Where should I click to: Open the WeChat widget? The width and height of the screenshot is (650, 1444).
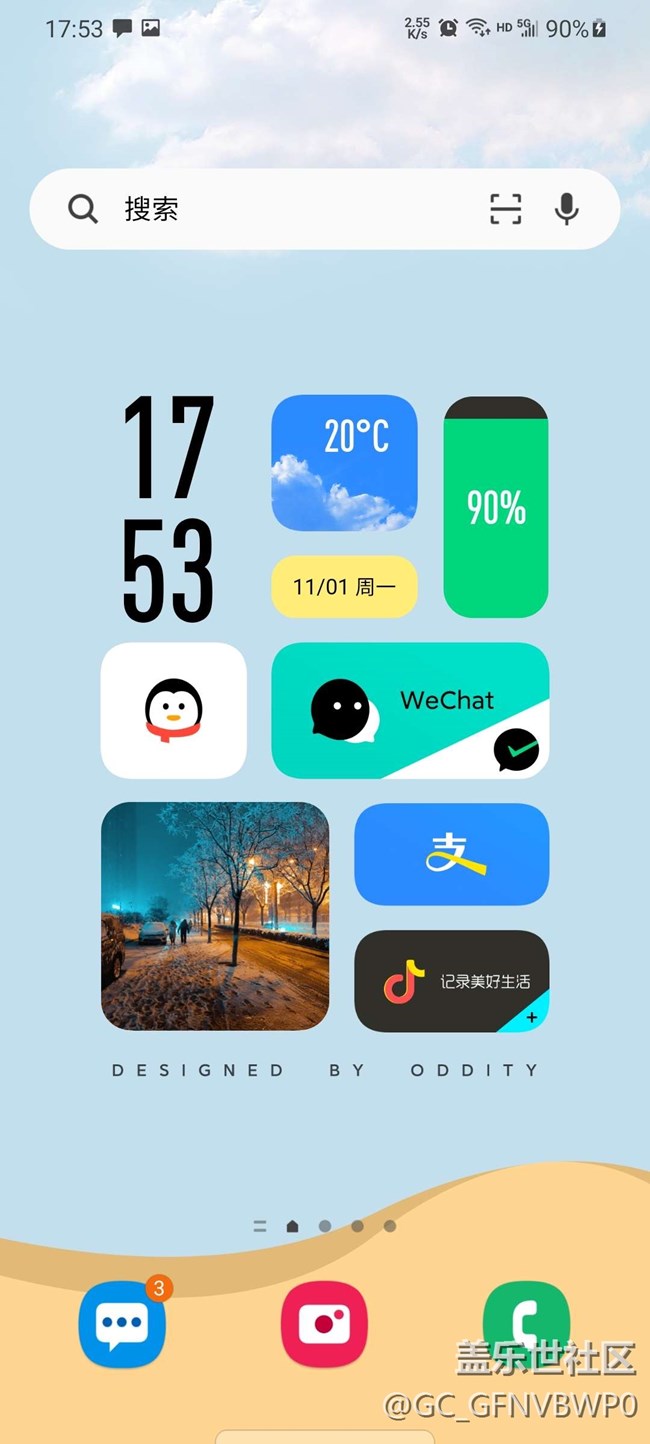(410, 710)
